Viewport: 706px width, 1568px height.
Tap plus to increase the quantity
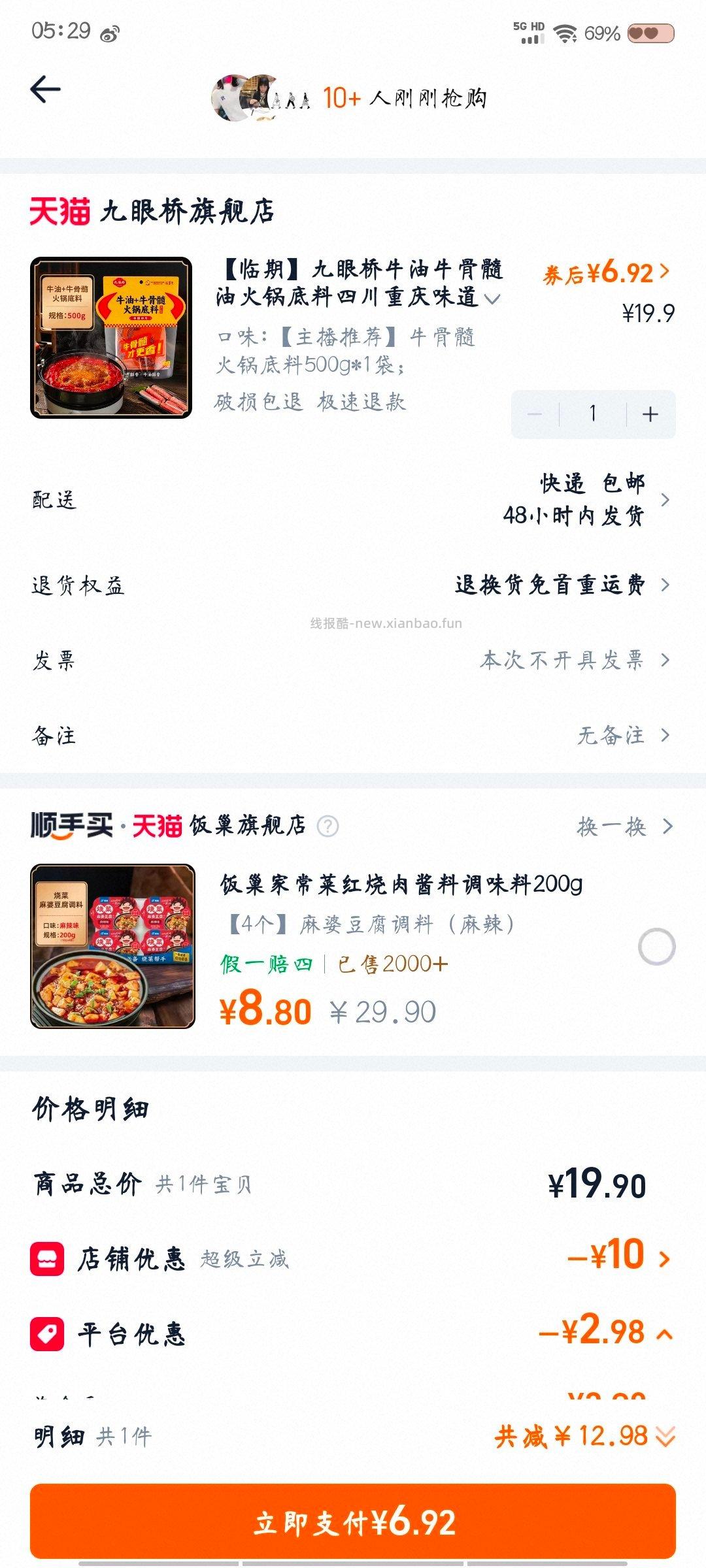[648, 414]
